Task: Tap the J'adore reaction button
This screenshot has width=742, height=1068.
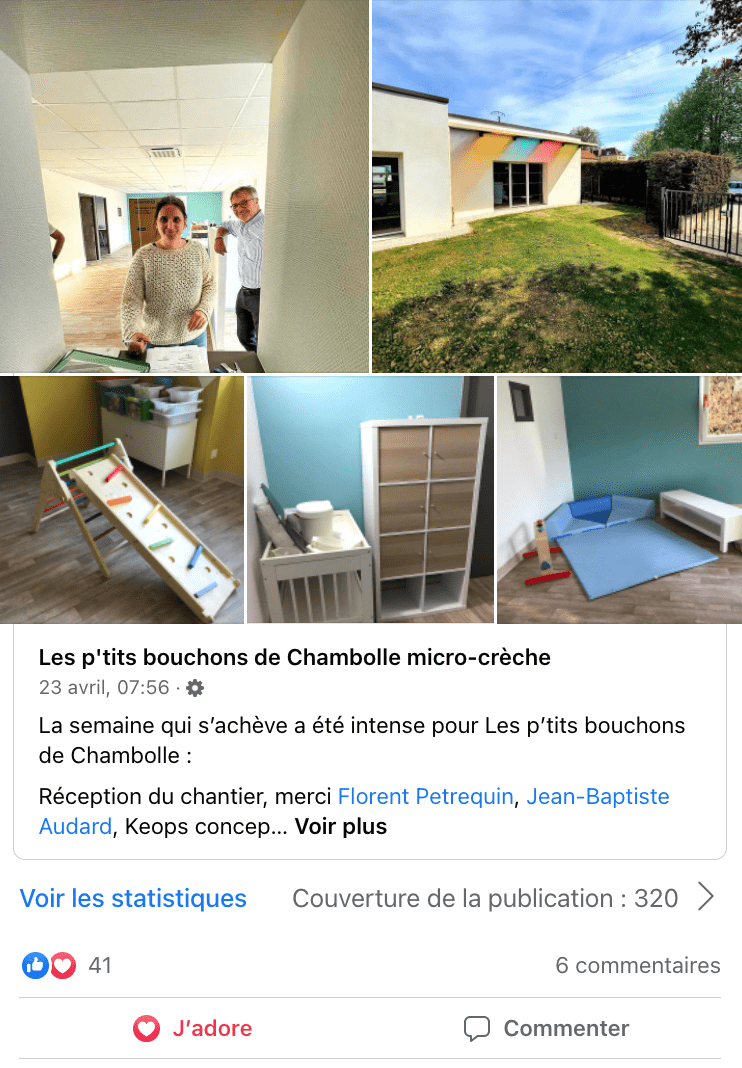Action: tap(193, 1028)
